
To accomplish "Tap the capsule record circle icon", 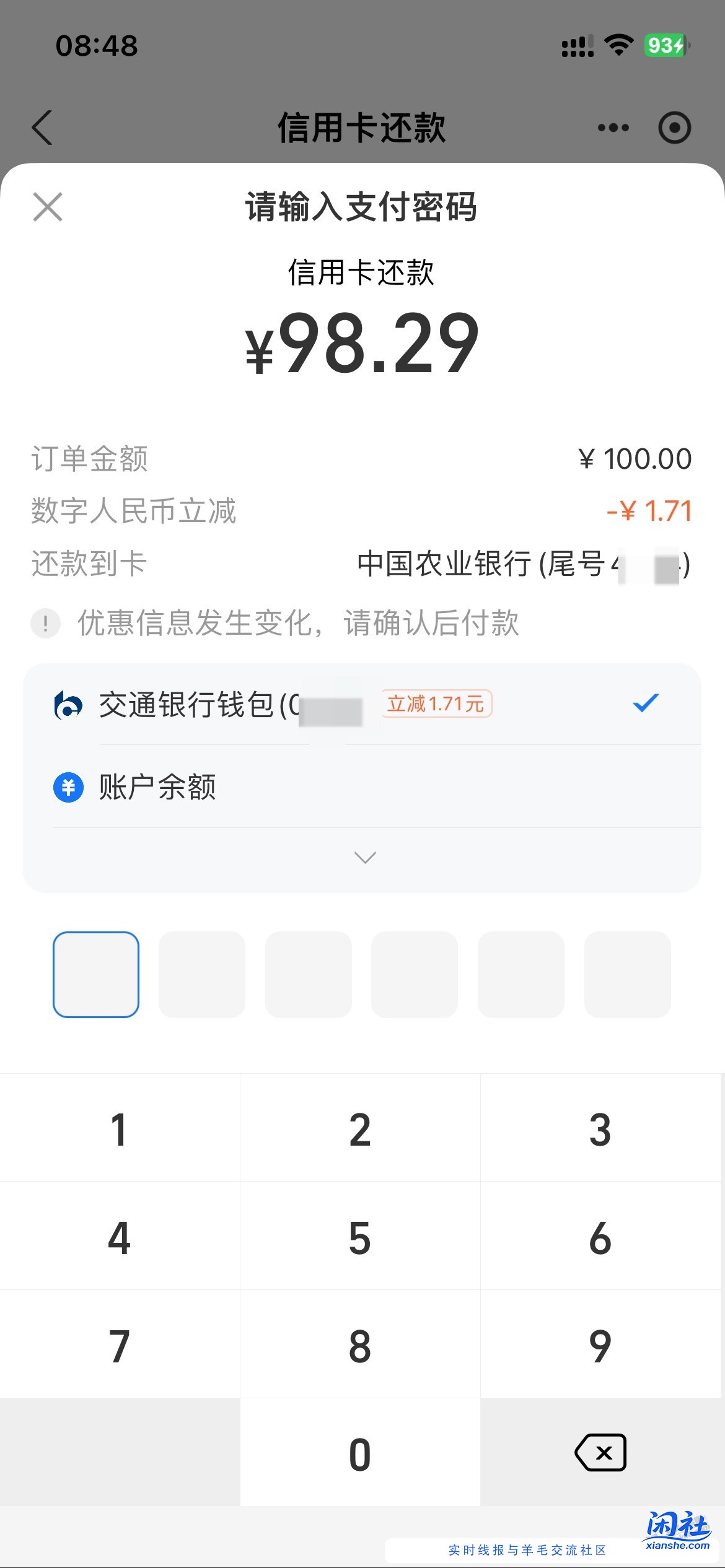I will tap(674, 127).
